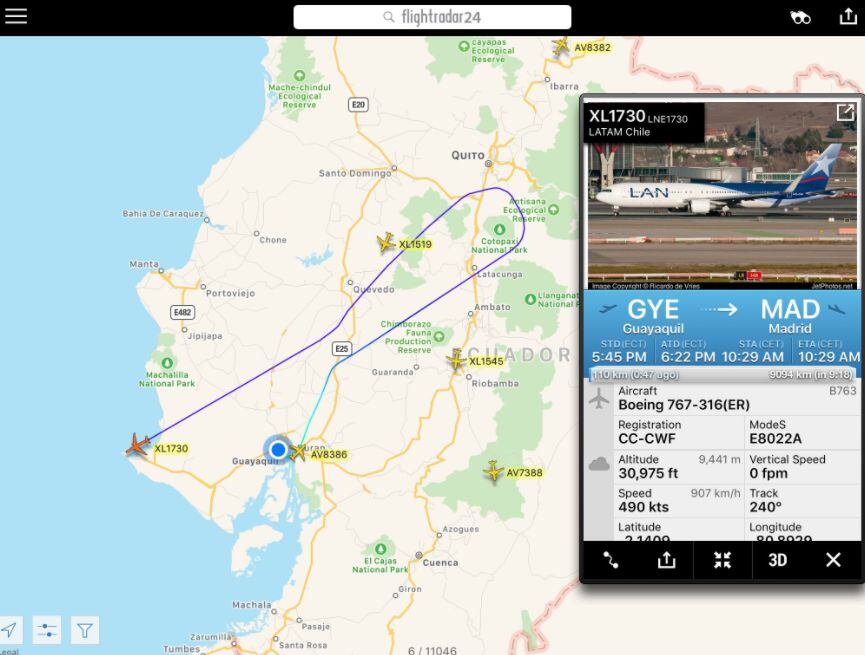Open map settings sliders button
This screenshot has width=865, height=655.
click(x=47, y=630)
